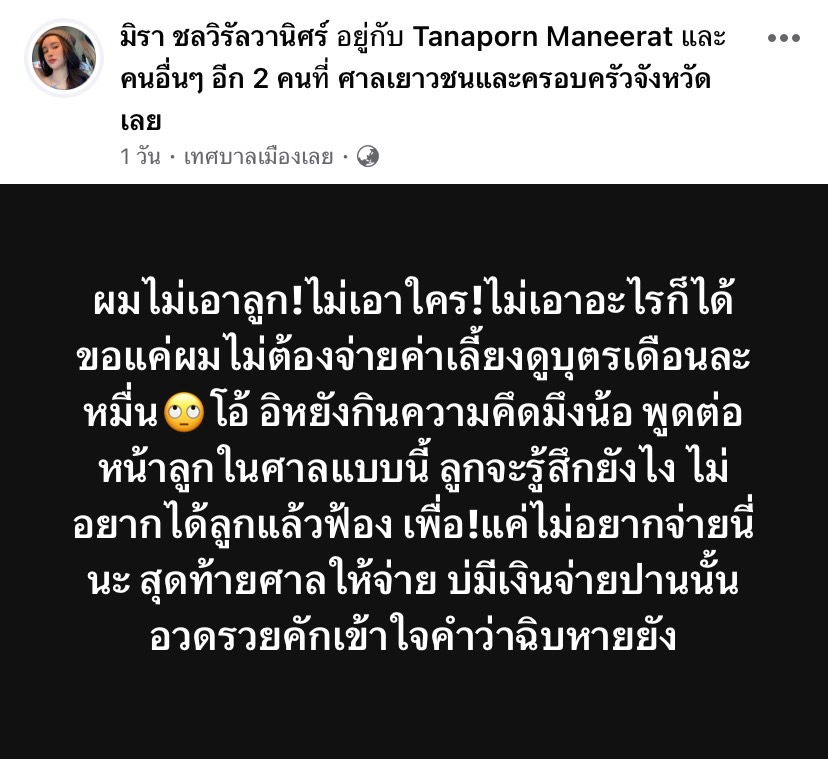Open the post's three-dot options menu
Viewport: 828px width, 759px height.
tap(783, 39)
